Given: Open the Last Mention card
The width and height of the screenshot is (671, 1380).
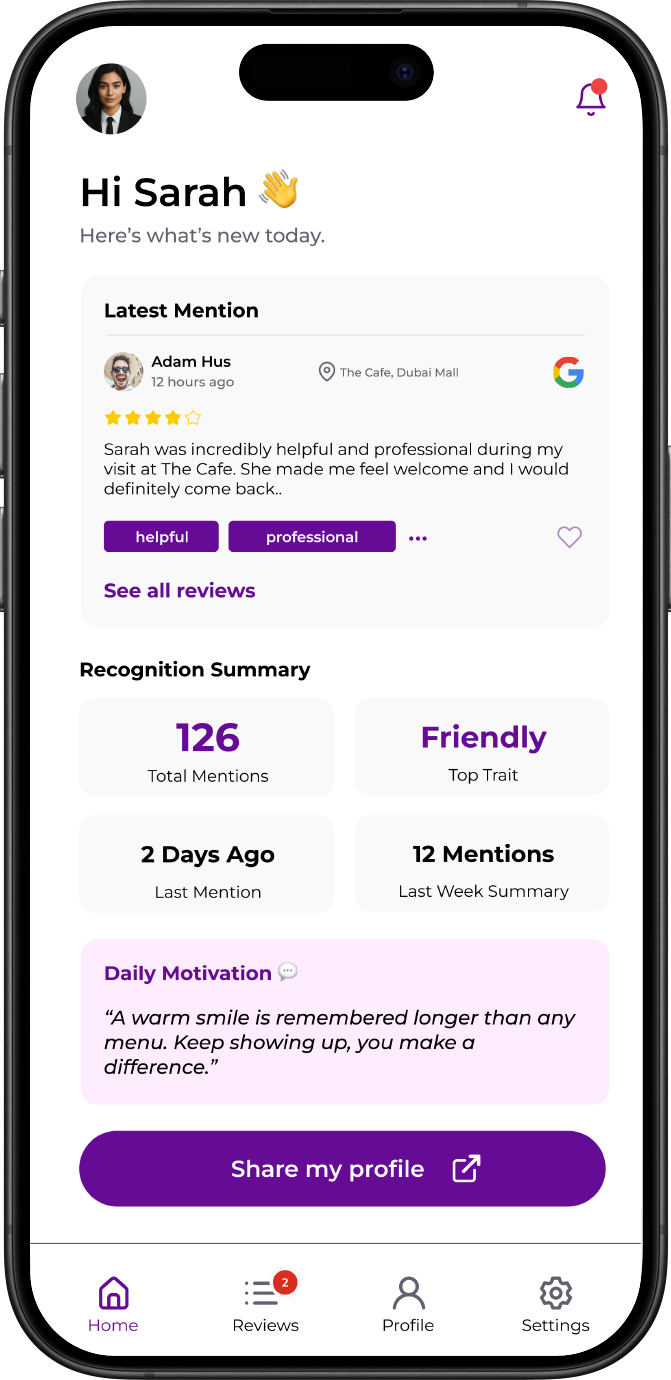Looking at the screenshot, I should [207, 865].
